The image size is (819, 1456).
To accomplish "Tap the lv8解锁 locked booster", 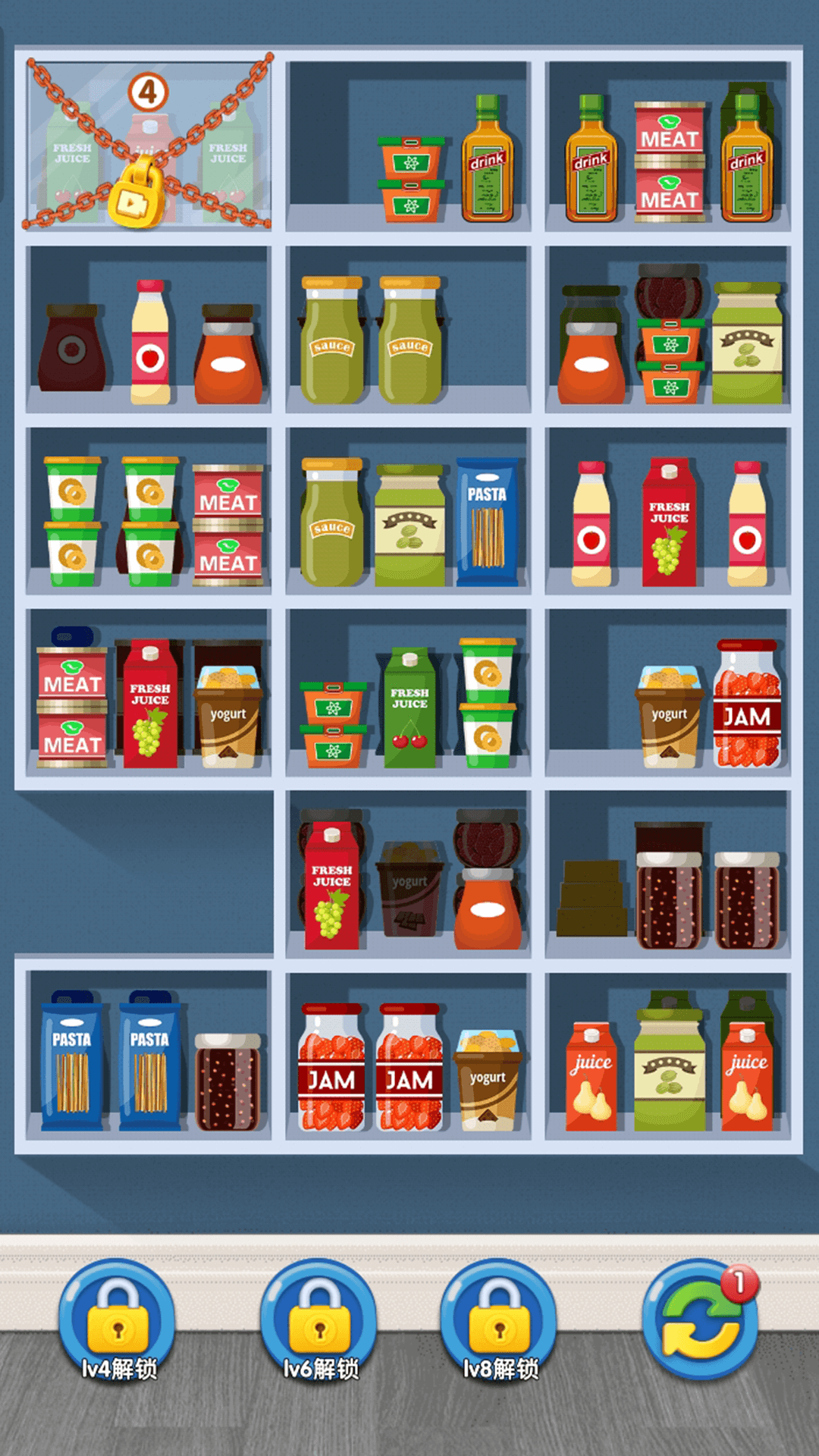I will (x=499, y=1320).
